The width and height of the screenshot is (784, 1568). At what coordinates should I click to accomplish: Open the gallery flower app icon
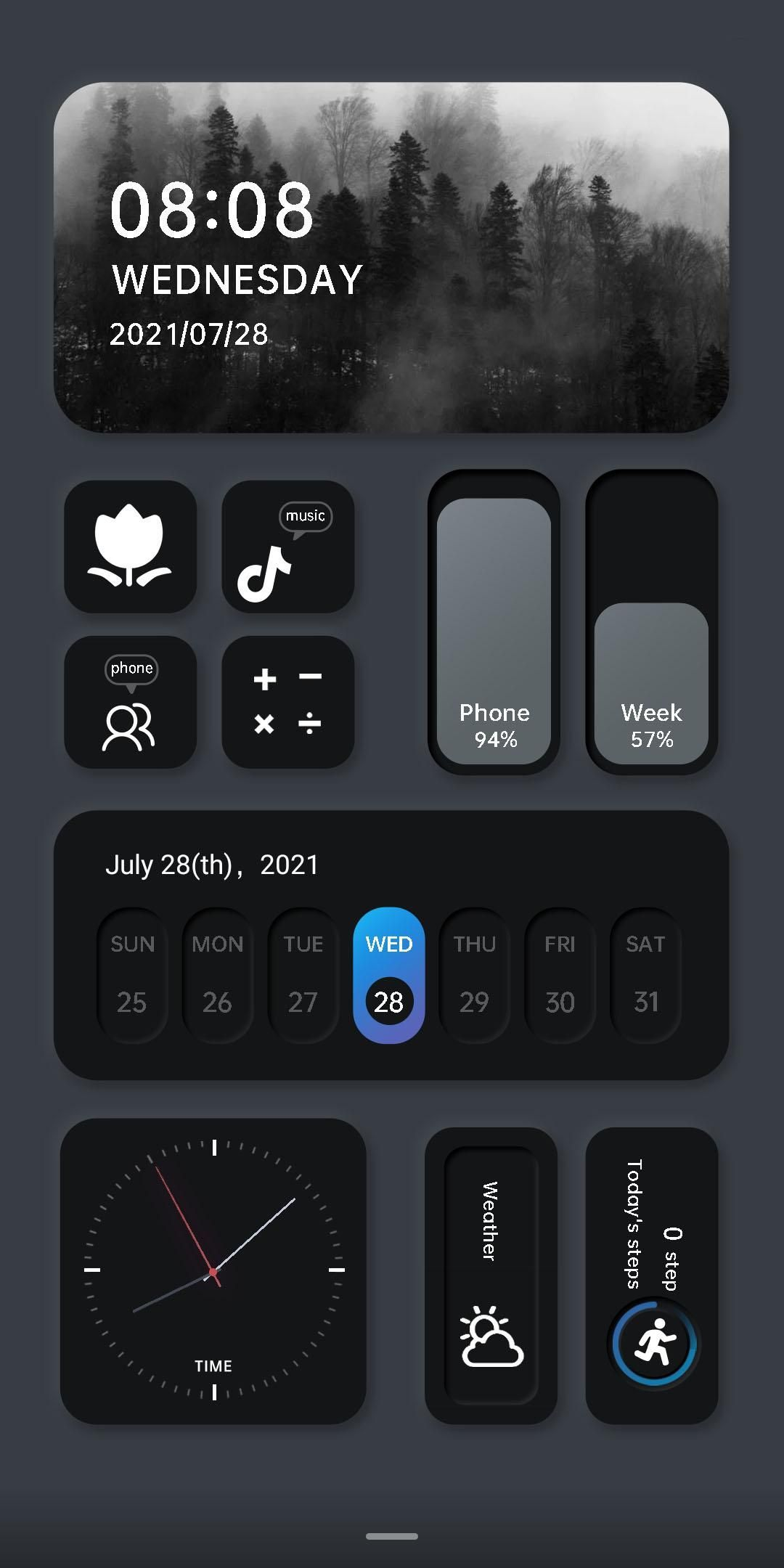pos(131,546)
